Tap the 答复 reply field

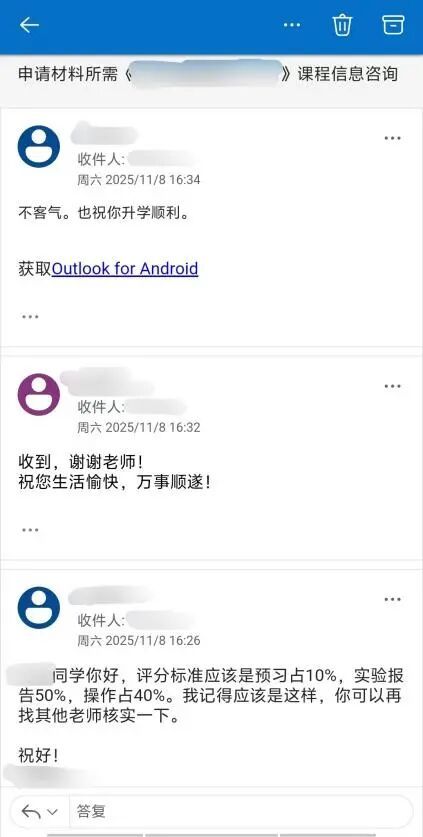240,812
